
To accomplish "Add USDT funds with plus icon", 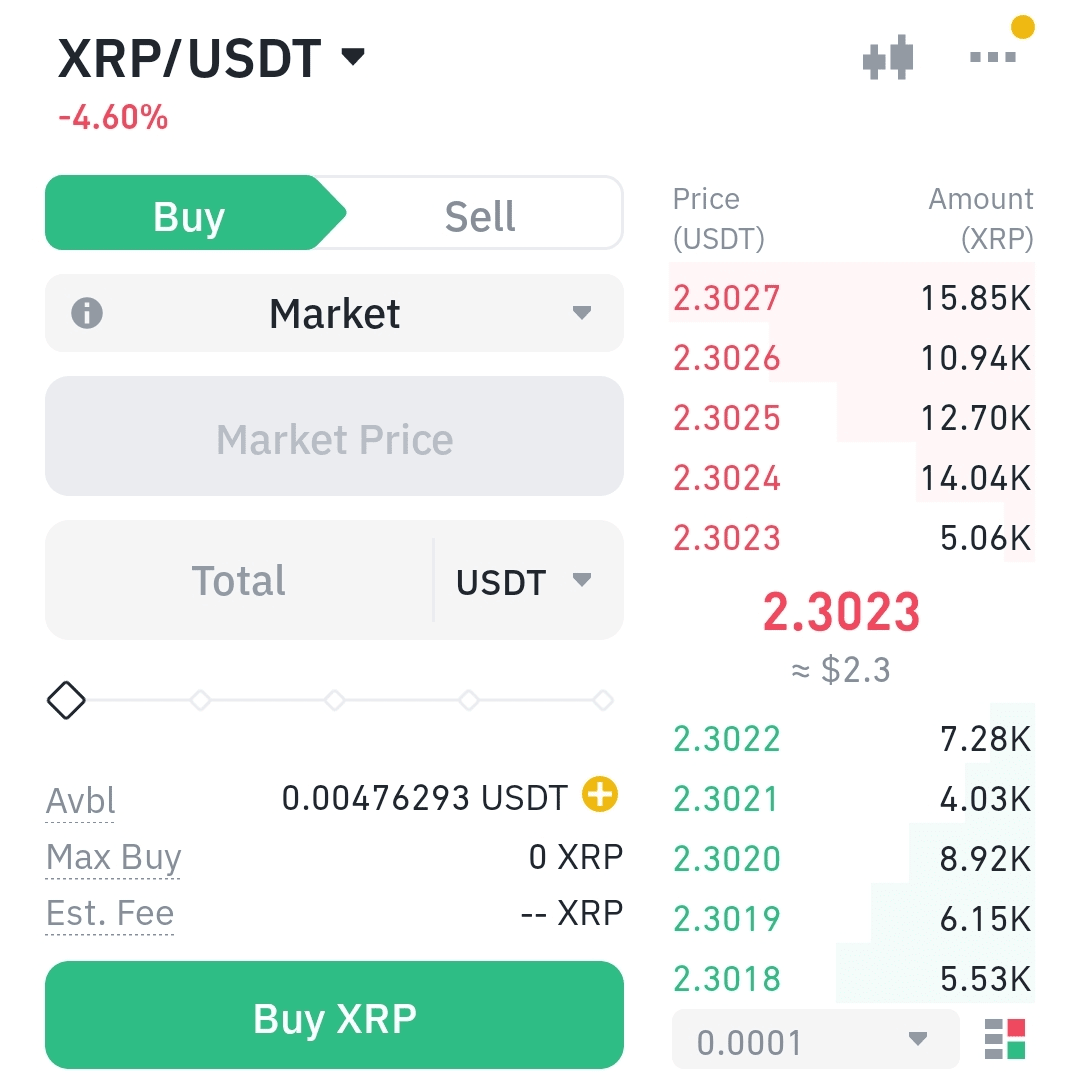I will coord(600,795).
